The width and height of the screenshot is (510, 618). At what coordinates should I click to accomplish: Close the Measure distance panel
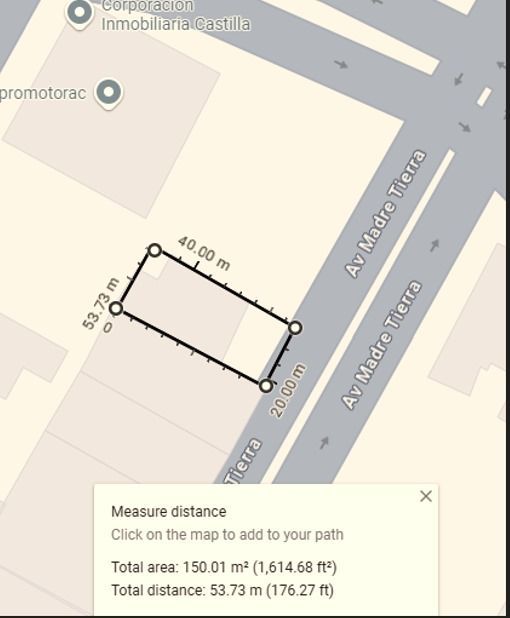click(x=426, y=496)
